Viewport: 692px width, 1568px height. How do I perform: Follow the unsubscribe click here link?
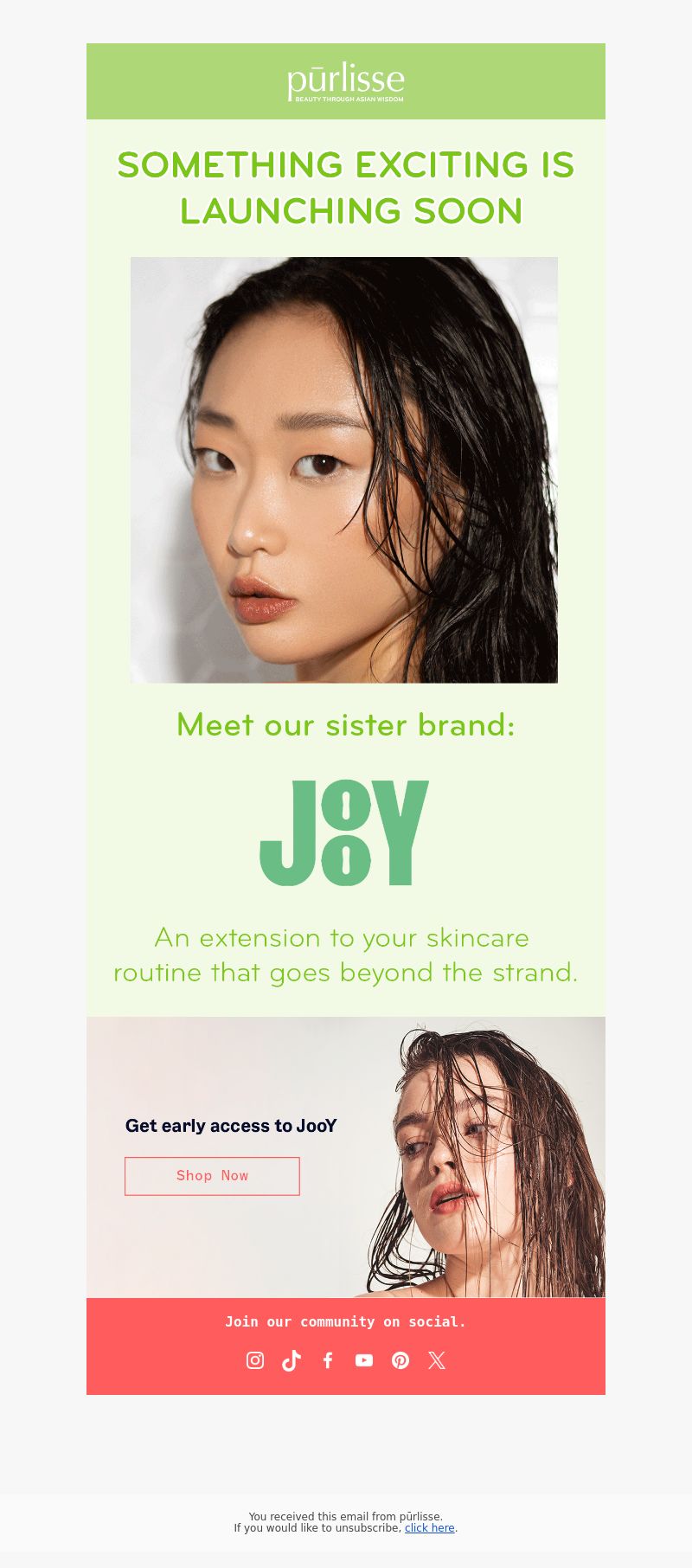(x=430, y=1528)
